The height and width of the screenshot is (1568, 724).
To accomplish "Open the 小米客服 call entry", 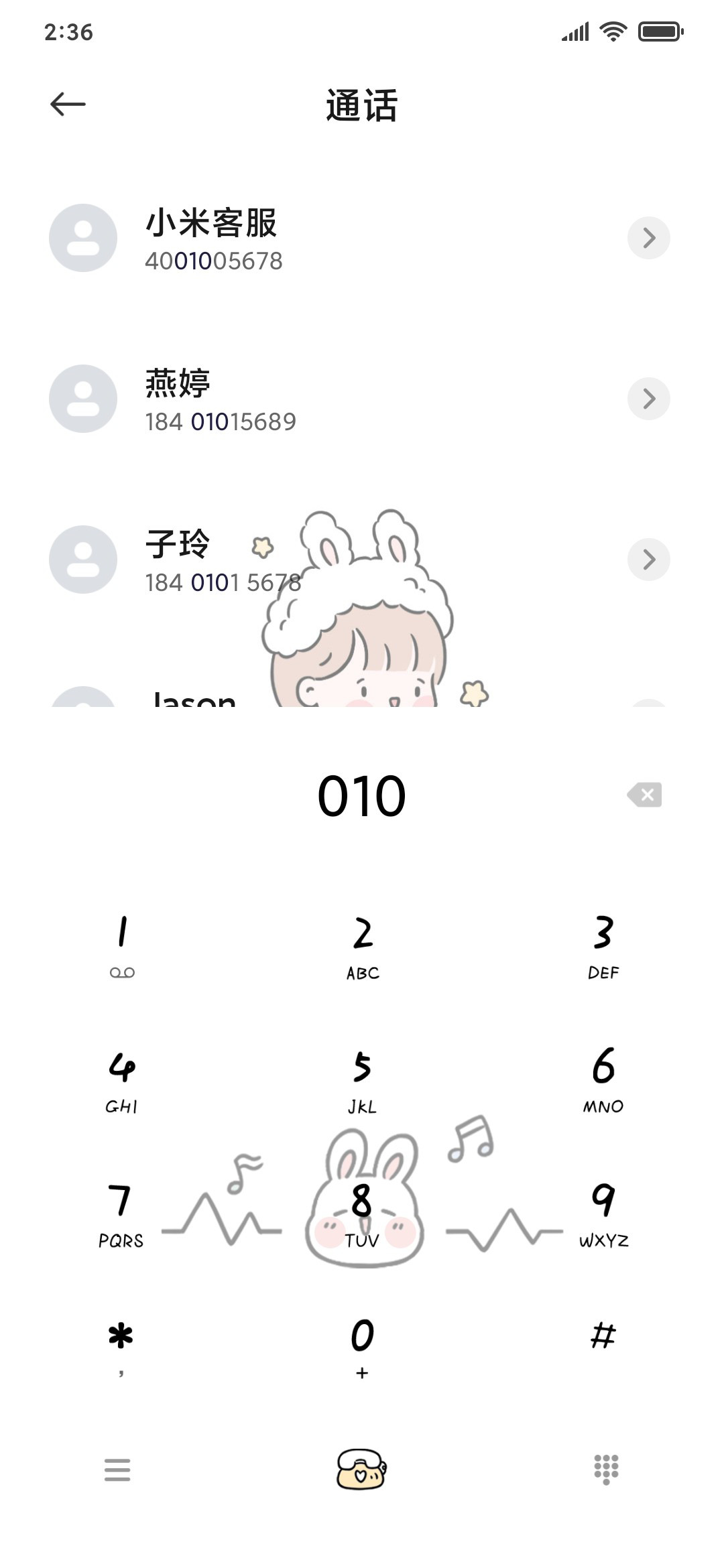I will (362, 238).
